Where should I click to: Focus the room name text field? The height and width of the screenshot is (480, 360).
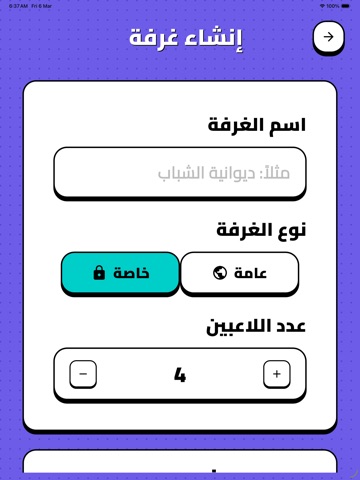(180, 172)
